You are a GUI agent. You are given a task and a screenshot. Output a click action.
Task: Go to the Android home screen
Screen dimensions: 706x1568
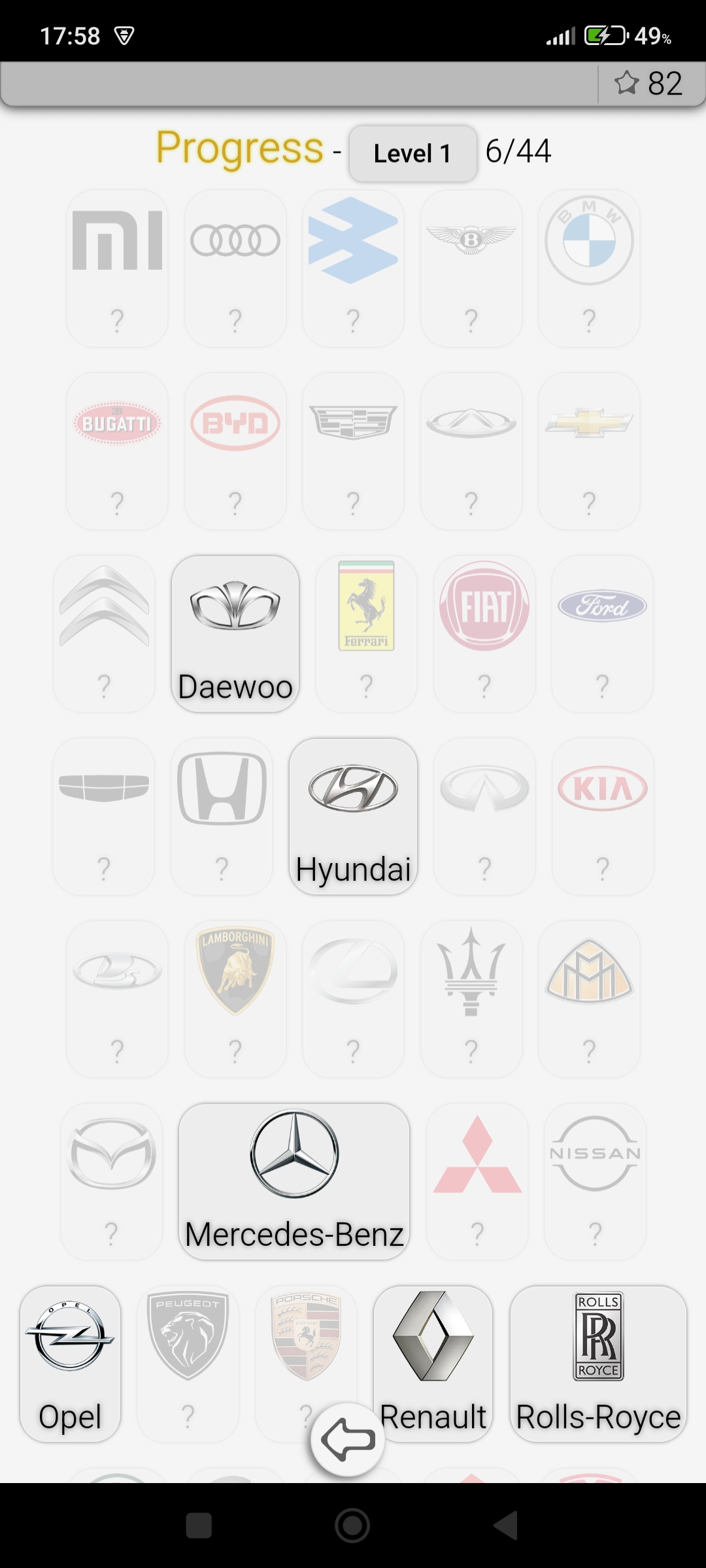coord(352,1526)
